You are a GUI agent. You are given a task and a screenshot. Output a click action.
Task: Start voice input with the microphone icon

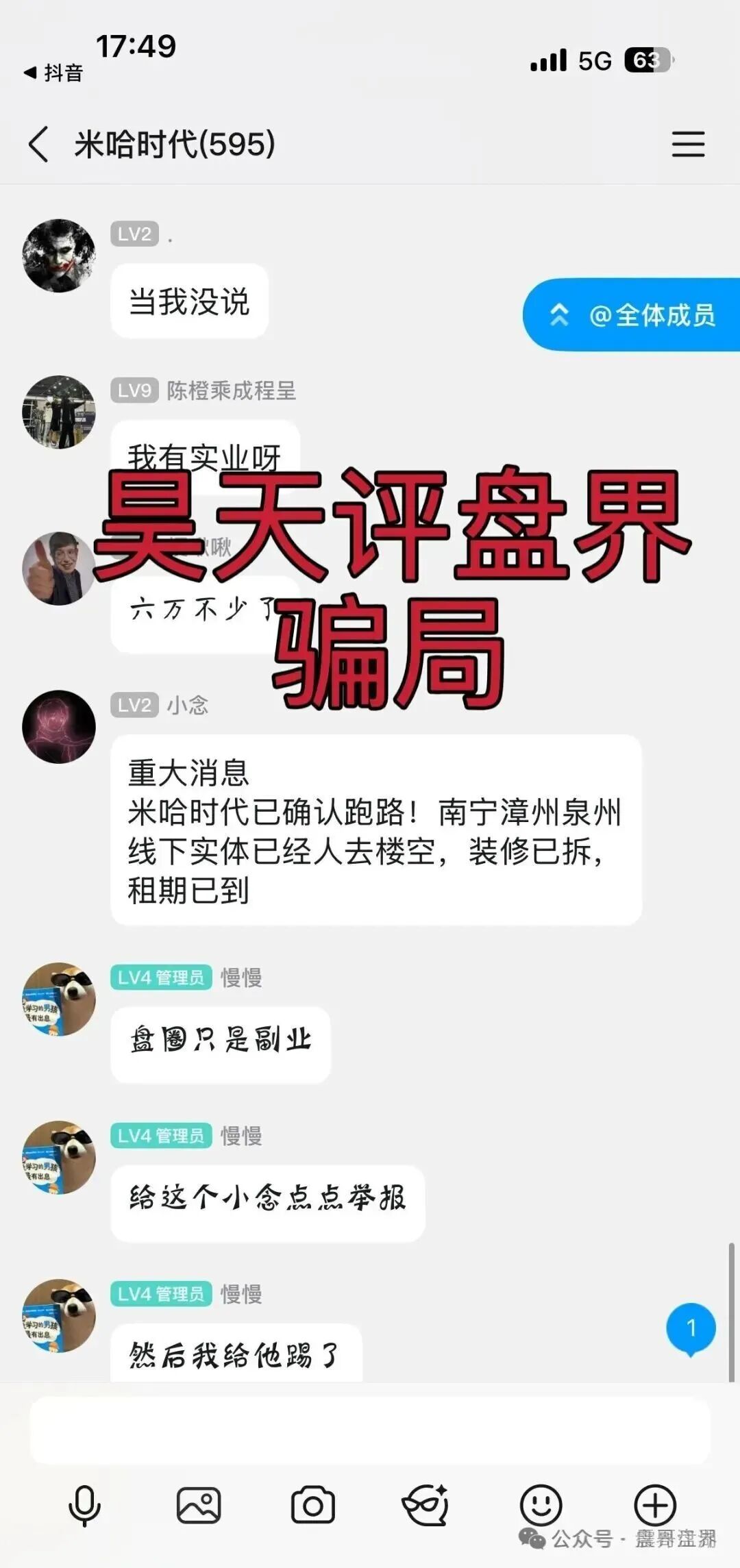[x=85, y=1505]
